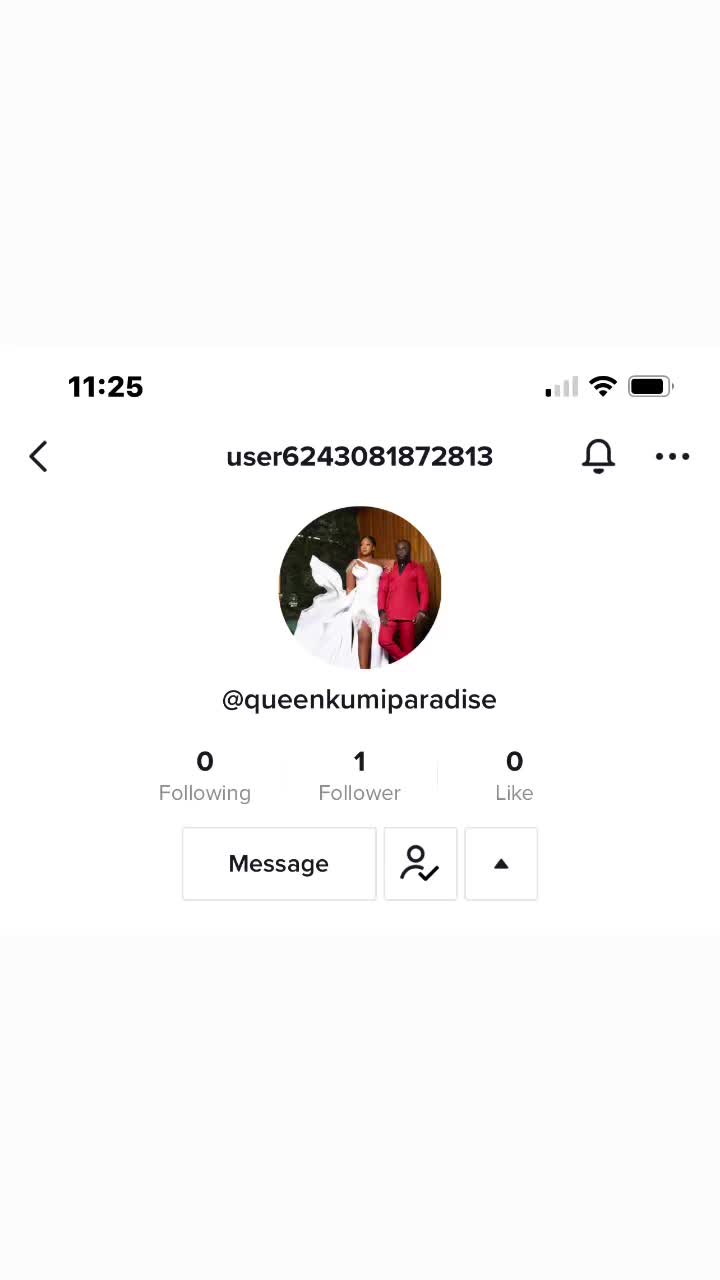This screenshot has width=720, height=1280.
Task: Open the notifications bell
Action: pyautogui.click(x=598, y=457)
